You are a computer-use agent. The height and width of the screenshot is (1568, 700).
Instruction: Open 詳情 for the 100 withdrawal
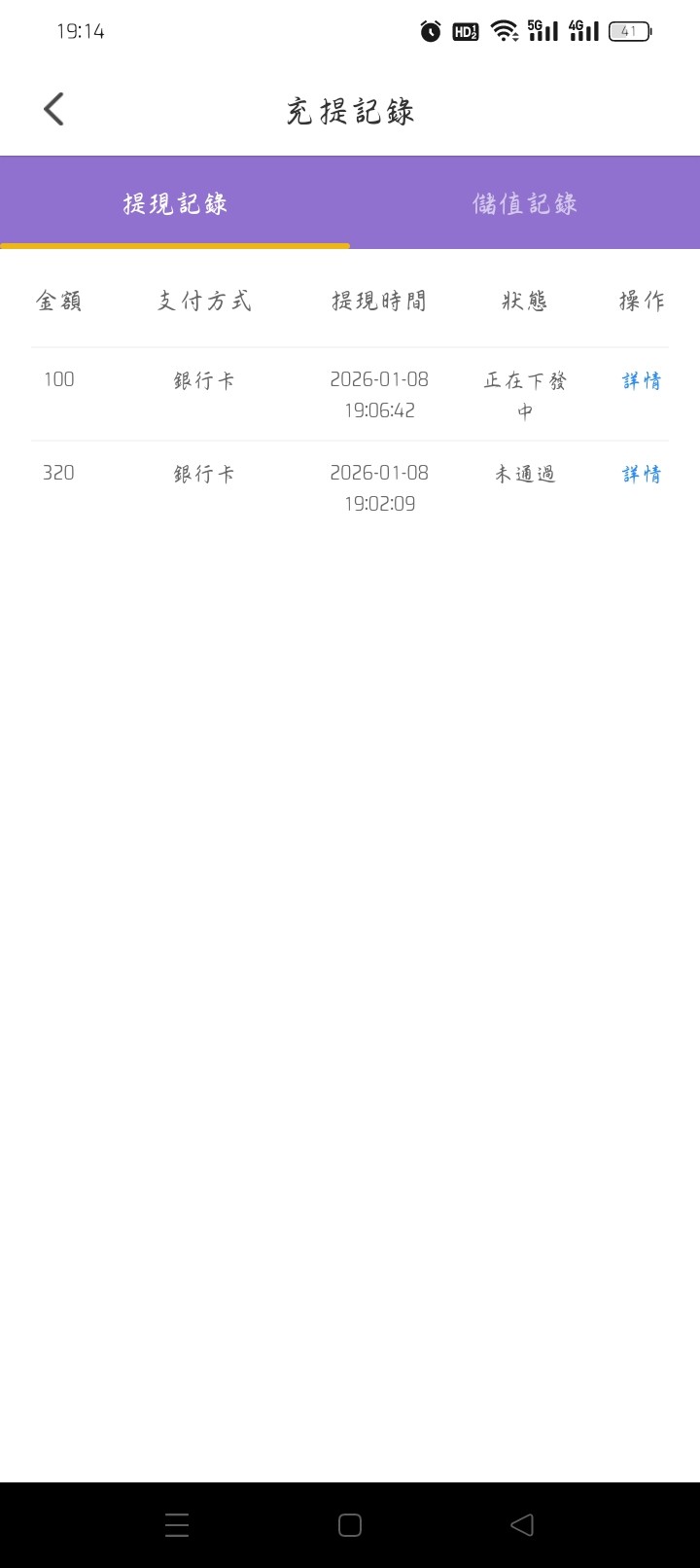(641, 380)
